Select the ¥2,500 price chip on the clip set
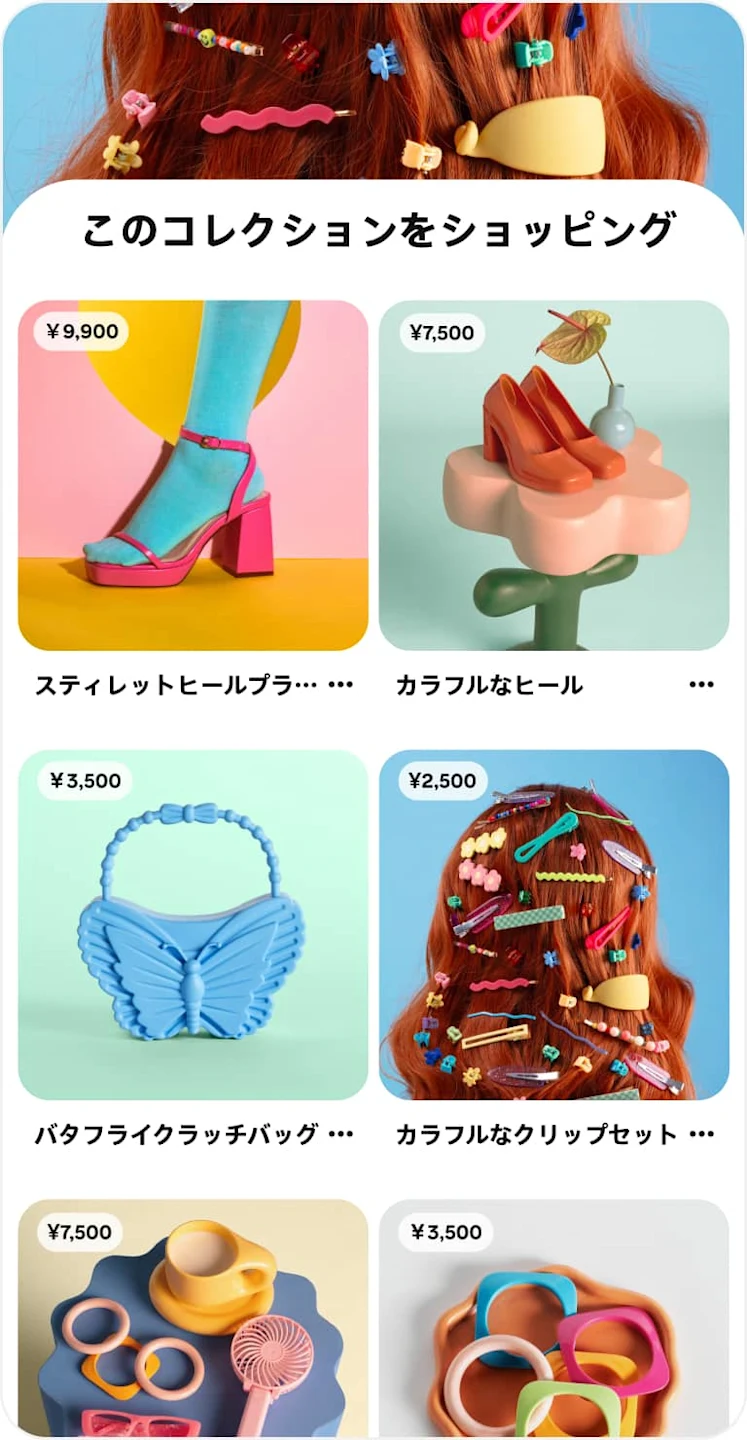 (443, 779)
